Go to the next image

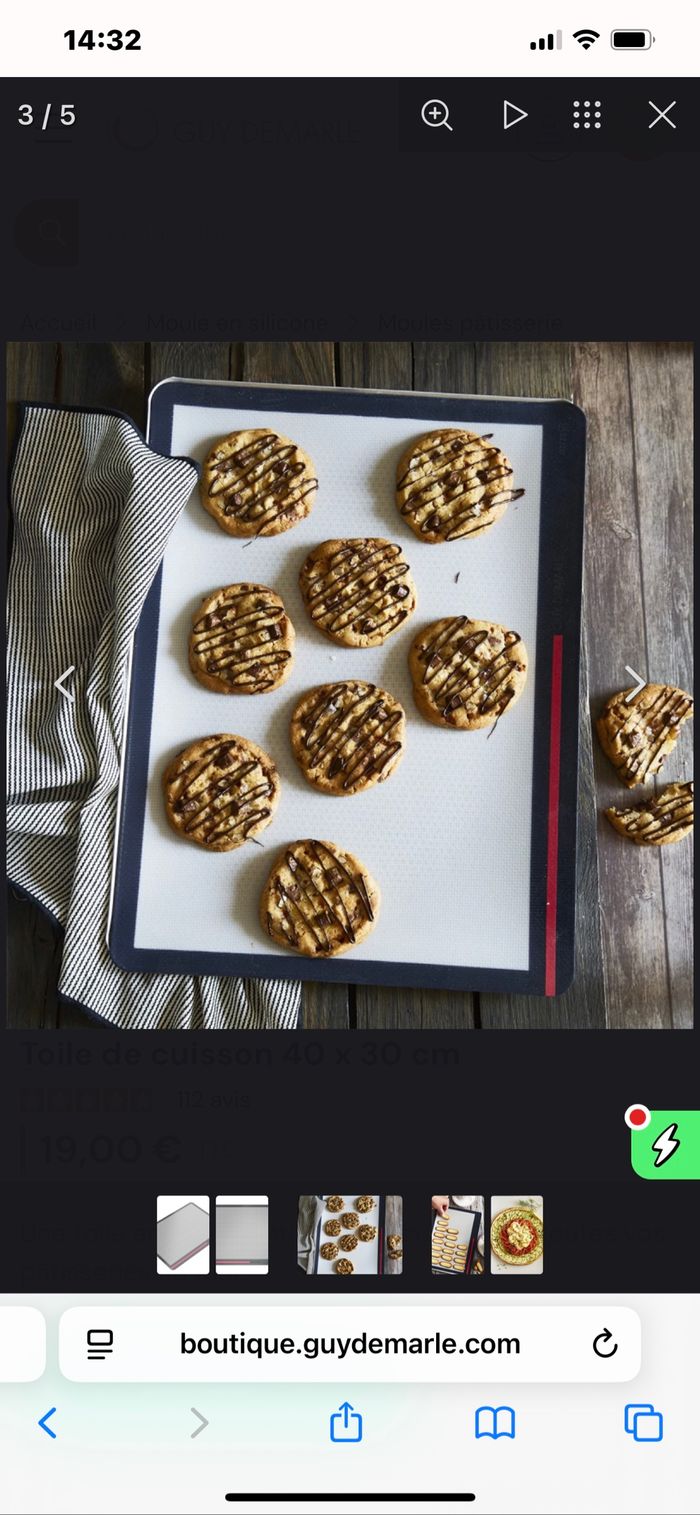(636, 685)
